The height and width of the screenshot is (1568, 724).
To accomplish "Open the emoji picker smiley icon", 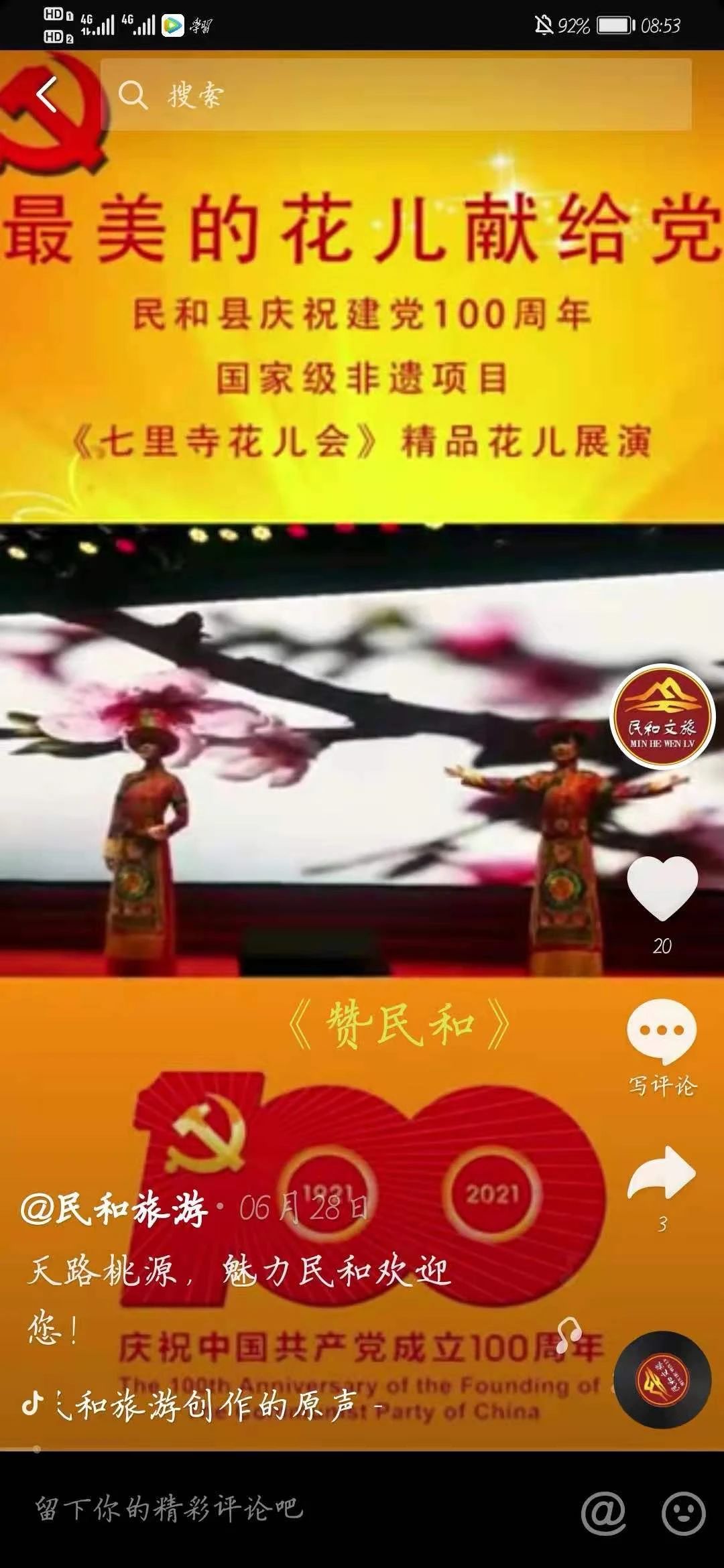I will 683,1512.
